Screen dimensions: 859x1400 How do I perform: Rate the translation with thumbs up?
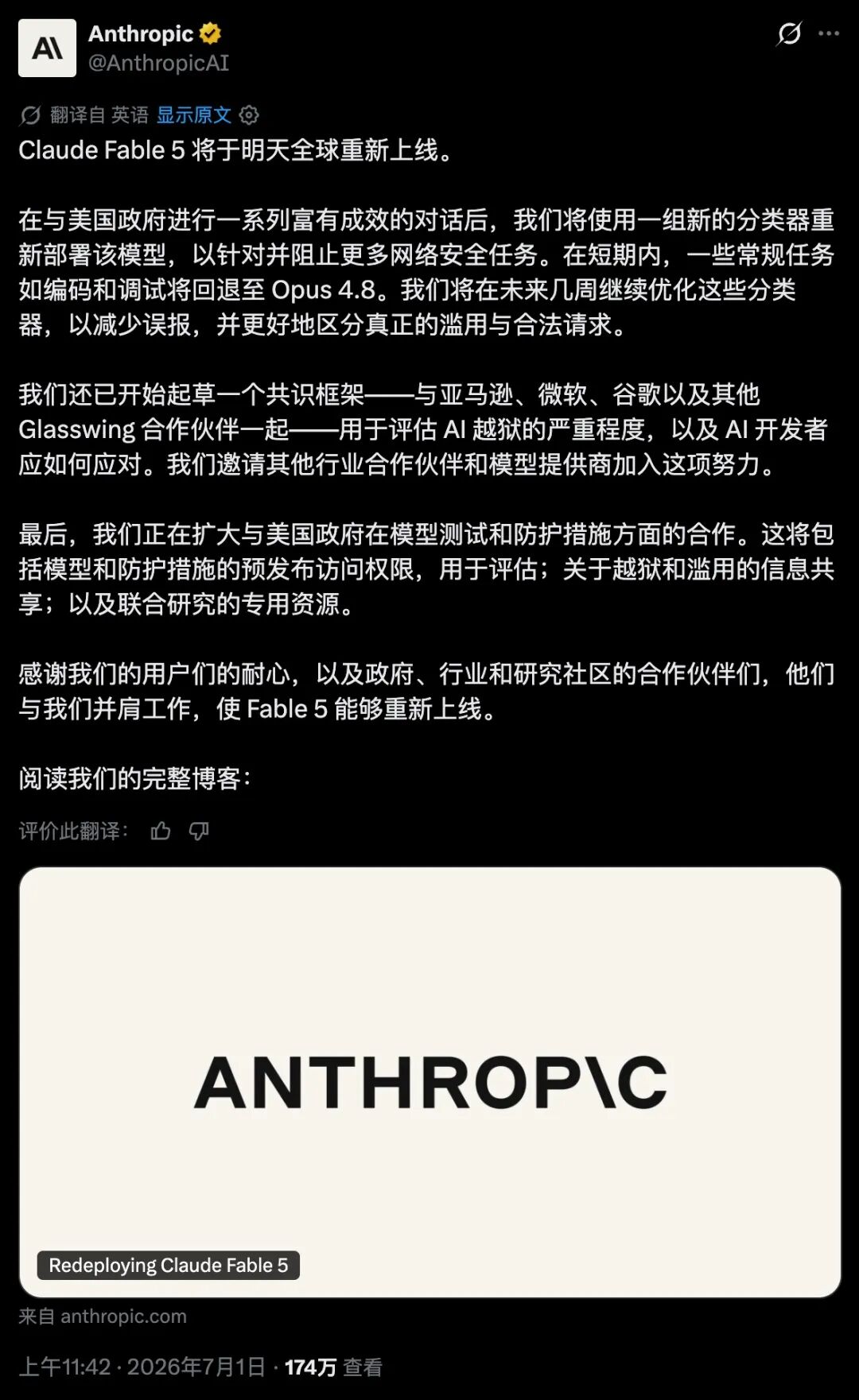[161, 831]
